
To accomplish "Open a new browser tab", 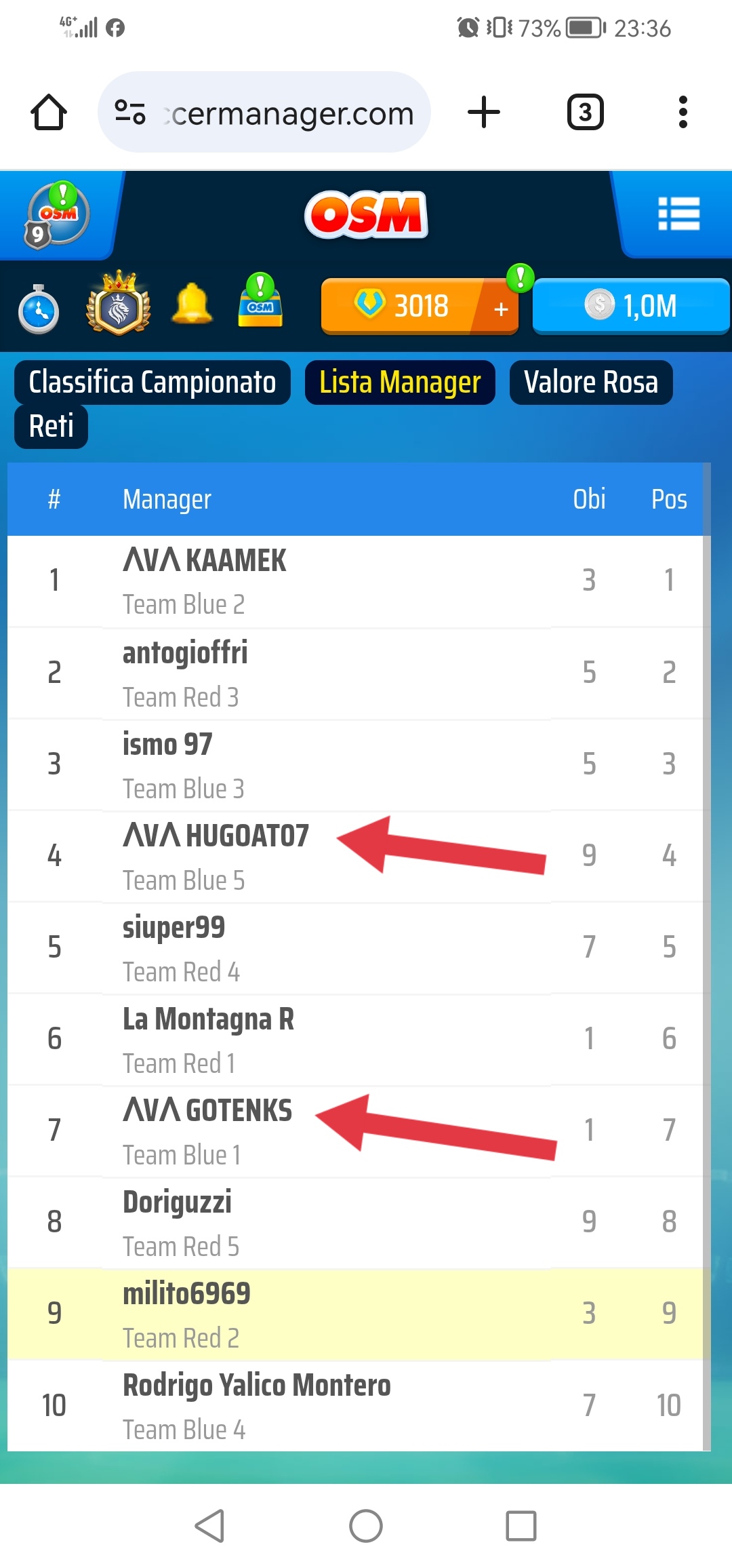I will tap(484, 113).
